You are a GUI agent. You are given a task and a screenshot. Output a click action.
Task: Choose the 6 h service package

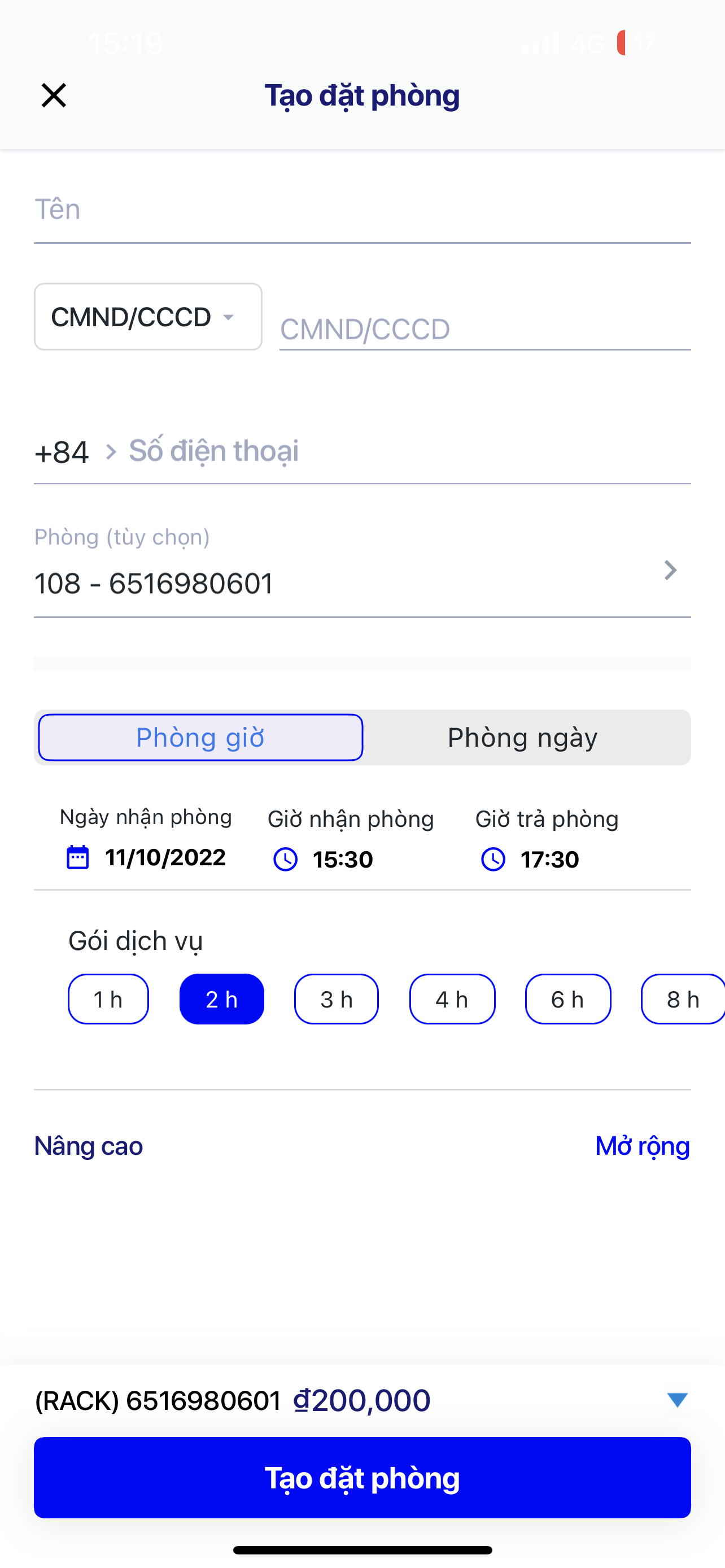coord(567,999)
